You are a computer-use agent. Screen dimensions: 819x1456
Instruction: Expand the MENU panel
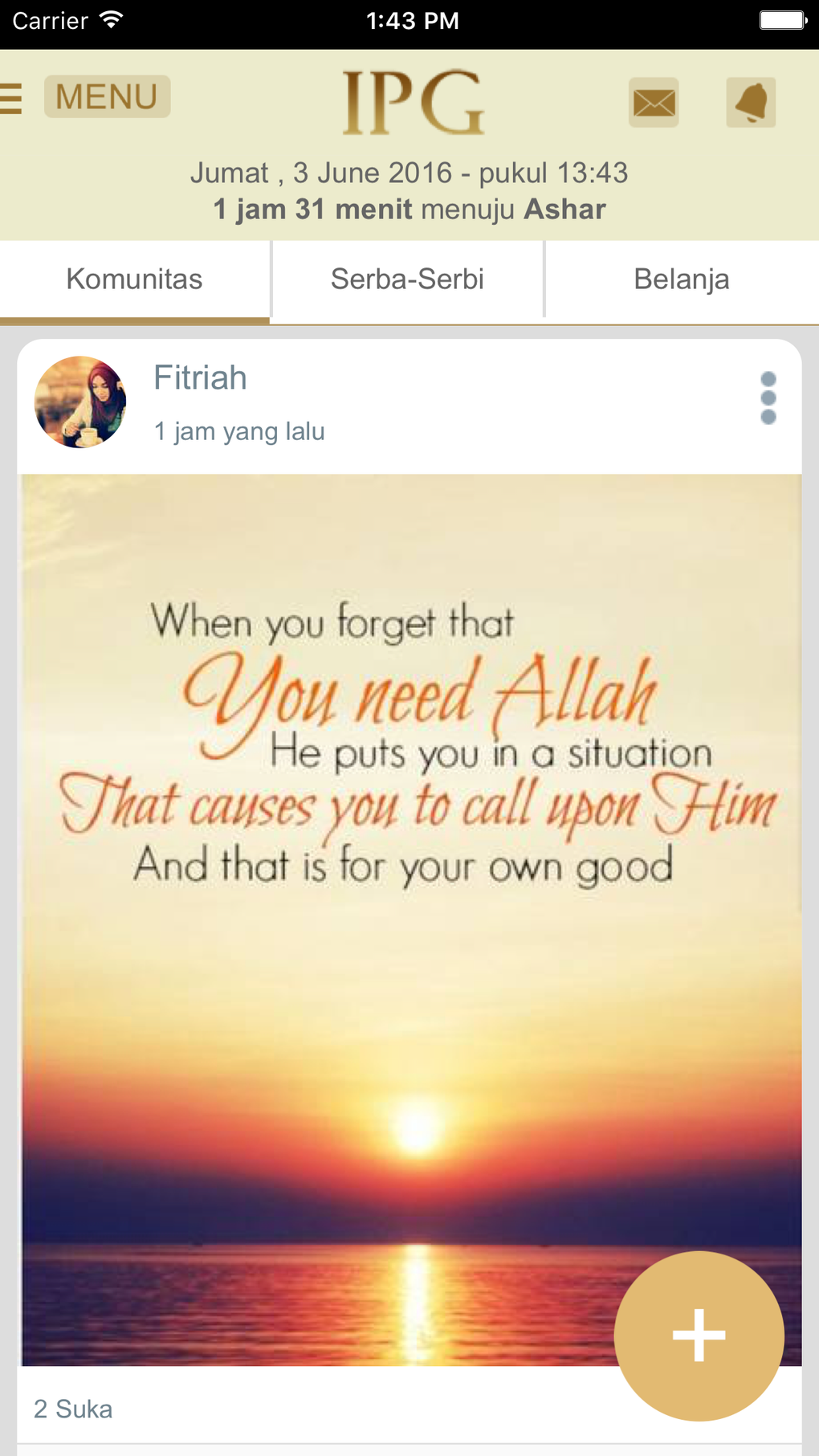[107, 96]
